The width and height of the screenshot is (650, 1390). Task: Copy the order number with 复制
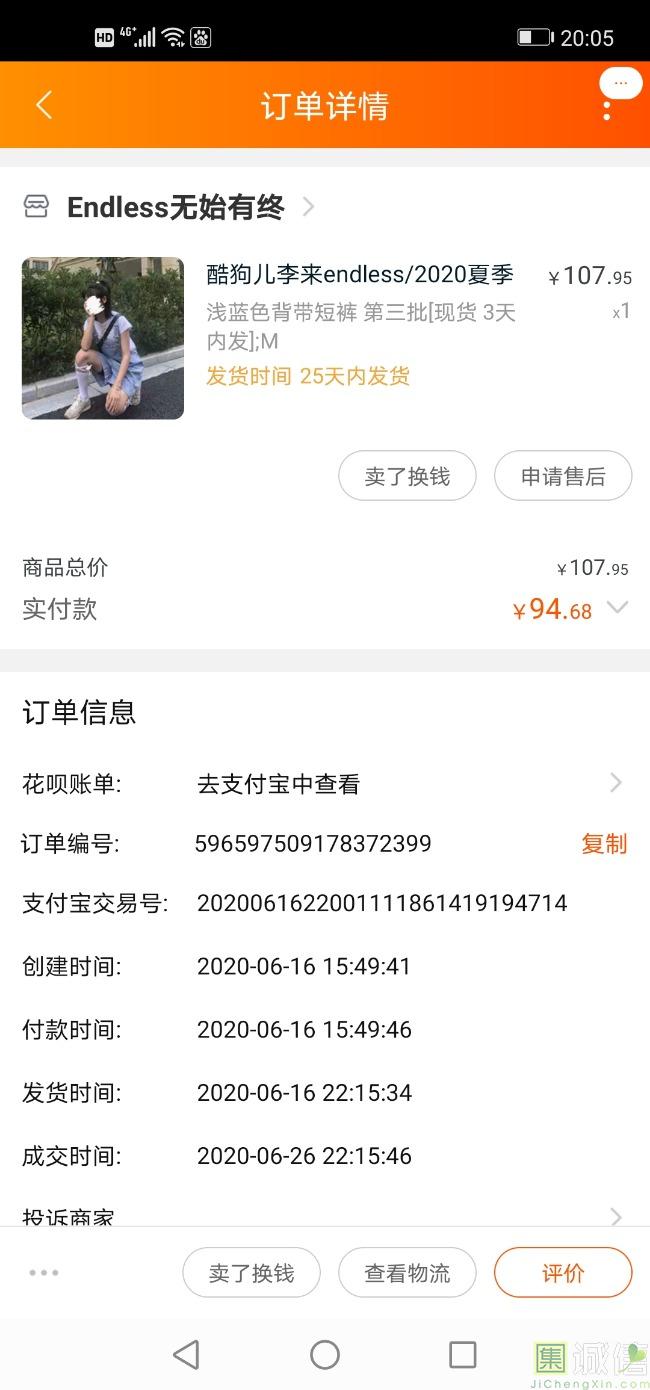point(604,844)
